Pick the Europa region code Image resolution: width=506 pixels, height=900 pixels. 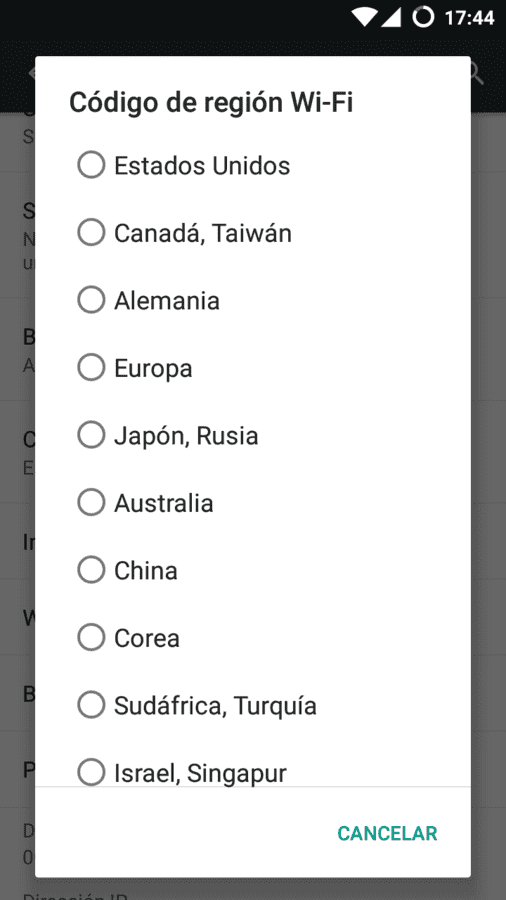[253, 368]
